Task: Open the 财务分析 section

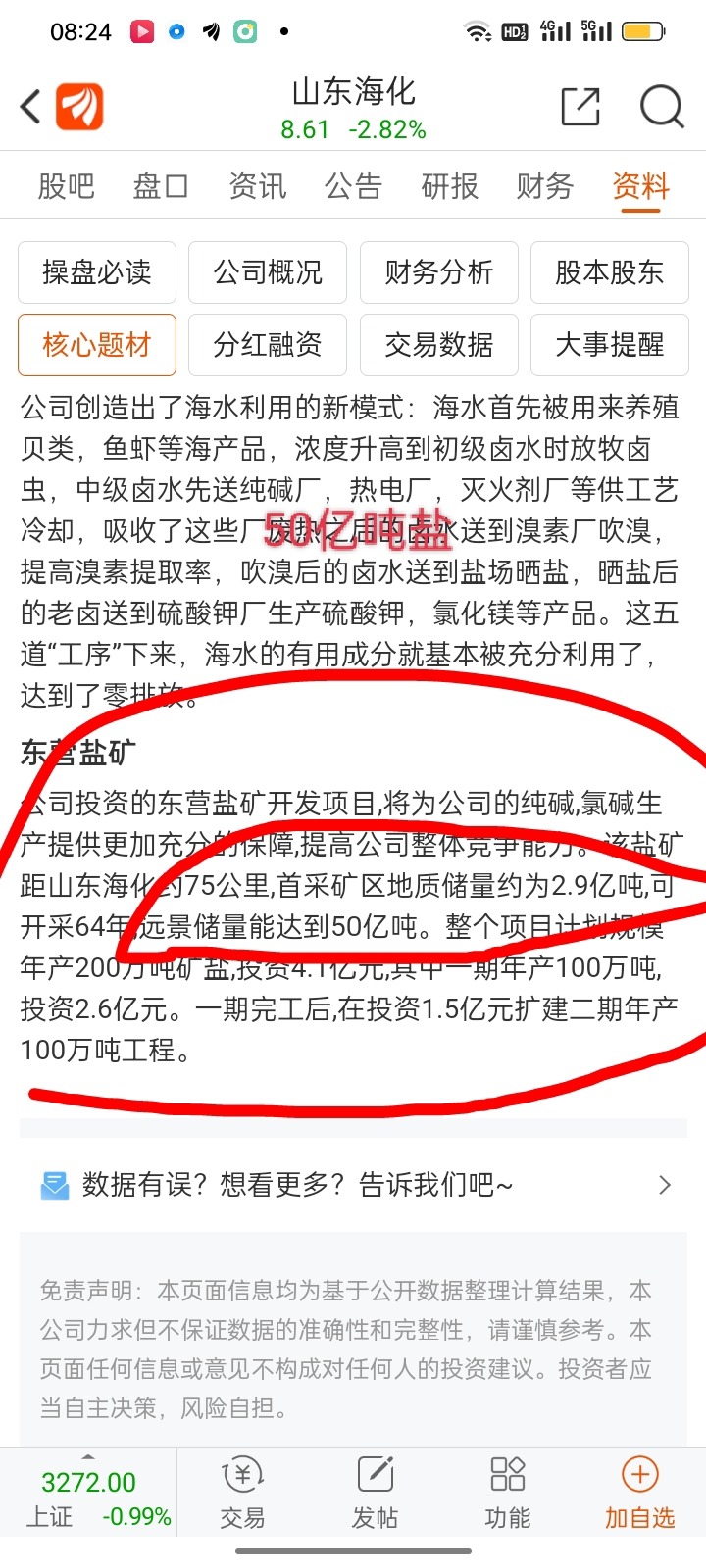Action: [438, 272]
